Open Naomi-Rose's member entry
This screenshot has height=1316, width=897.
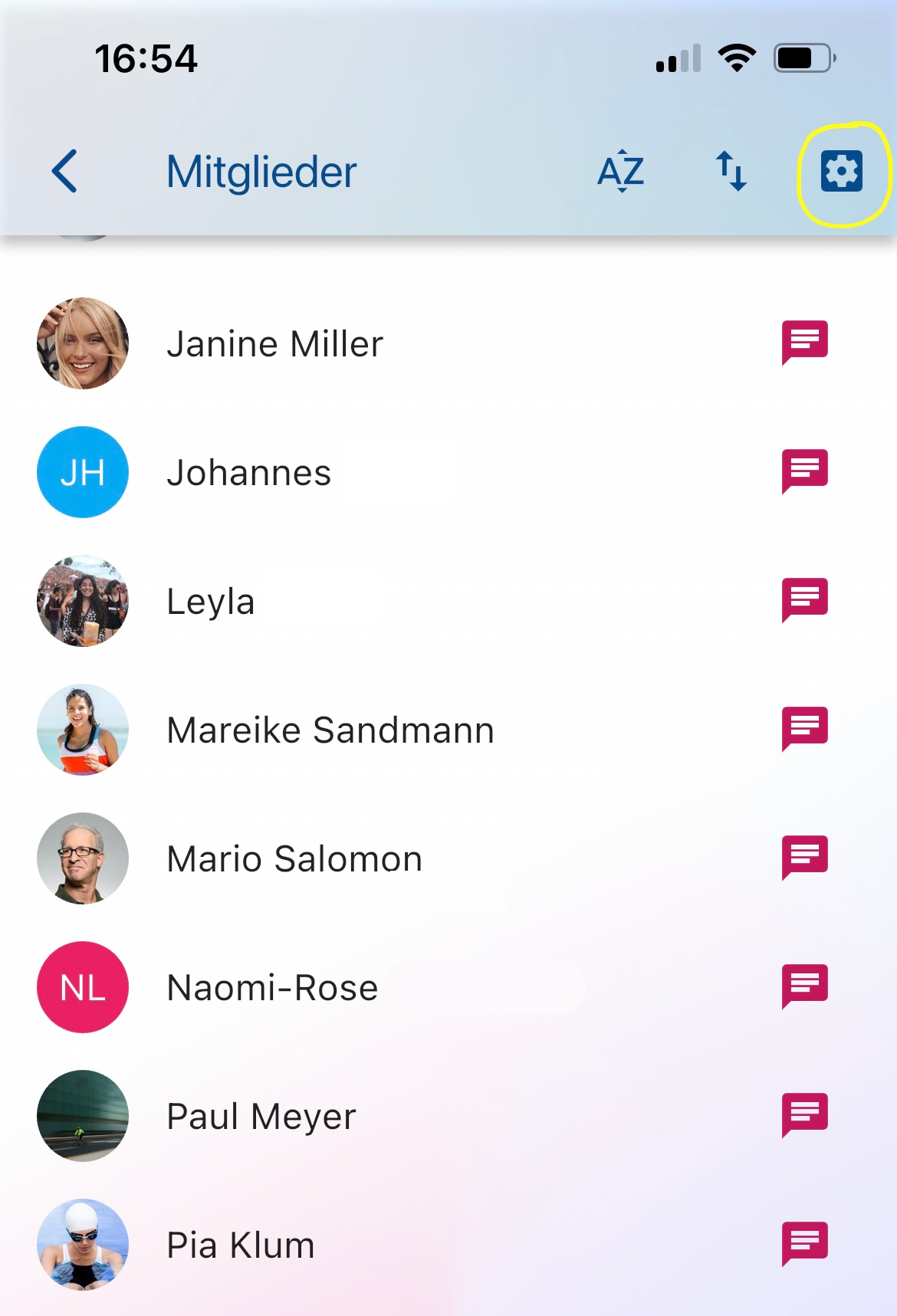coord(272,988)
